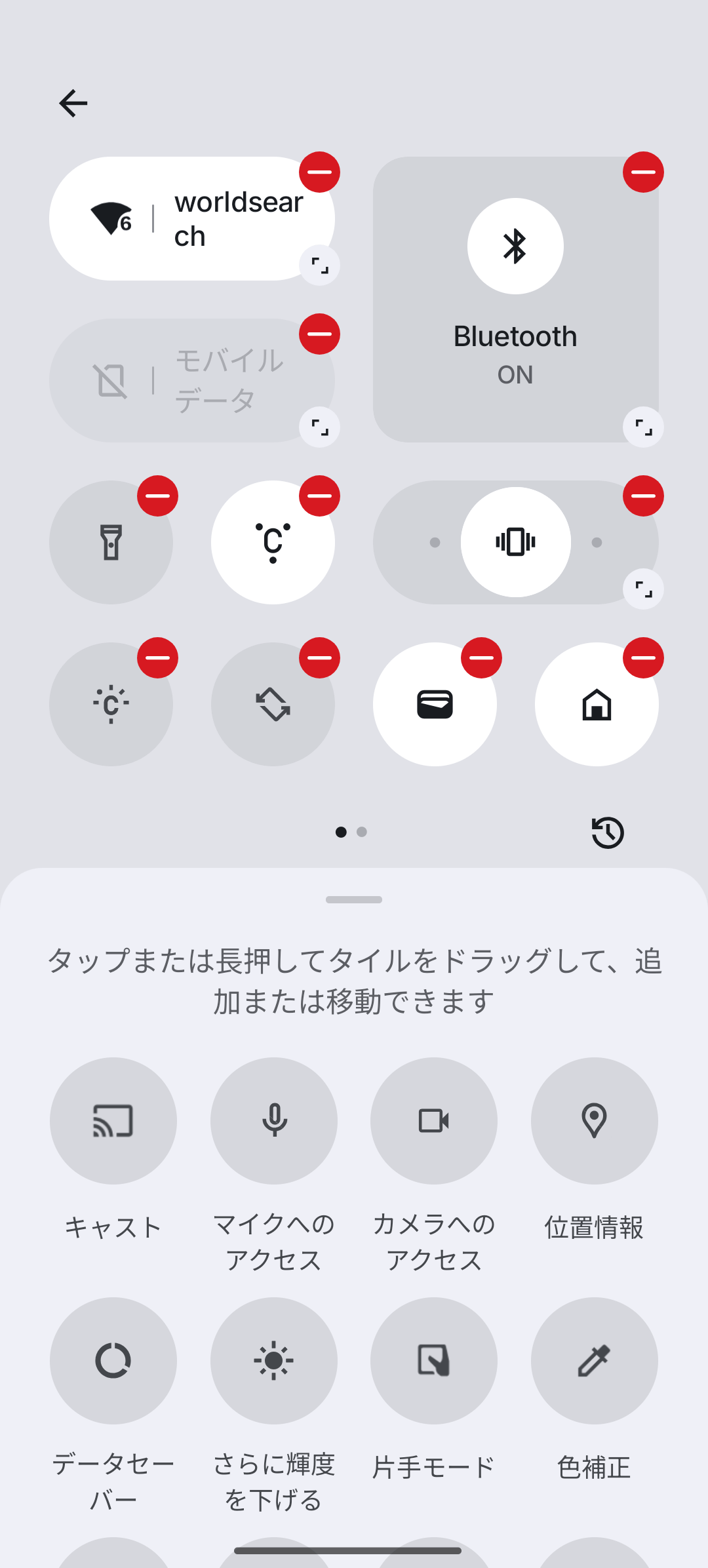
Task: Open the tile reset history control
Action: pos(606,833)
